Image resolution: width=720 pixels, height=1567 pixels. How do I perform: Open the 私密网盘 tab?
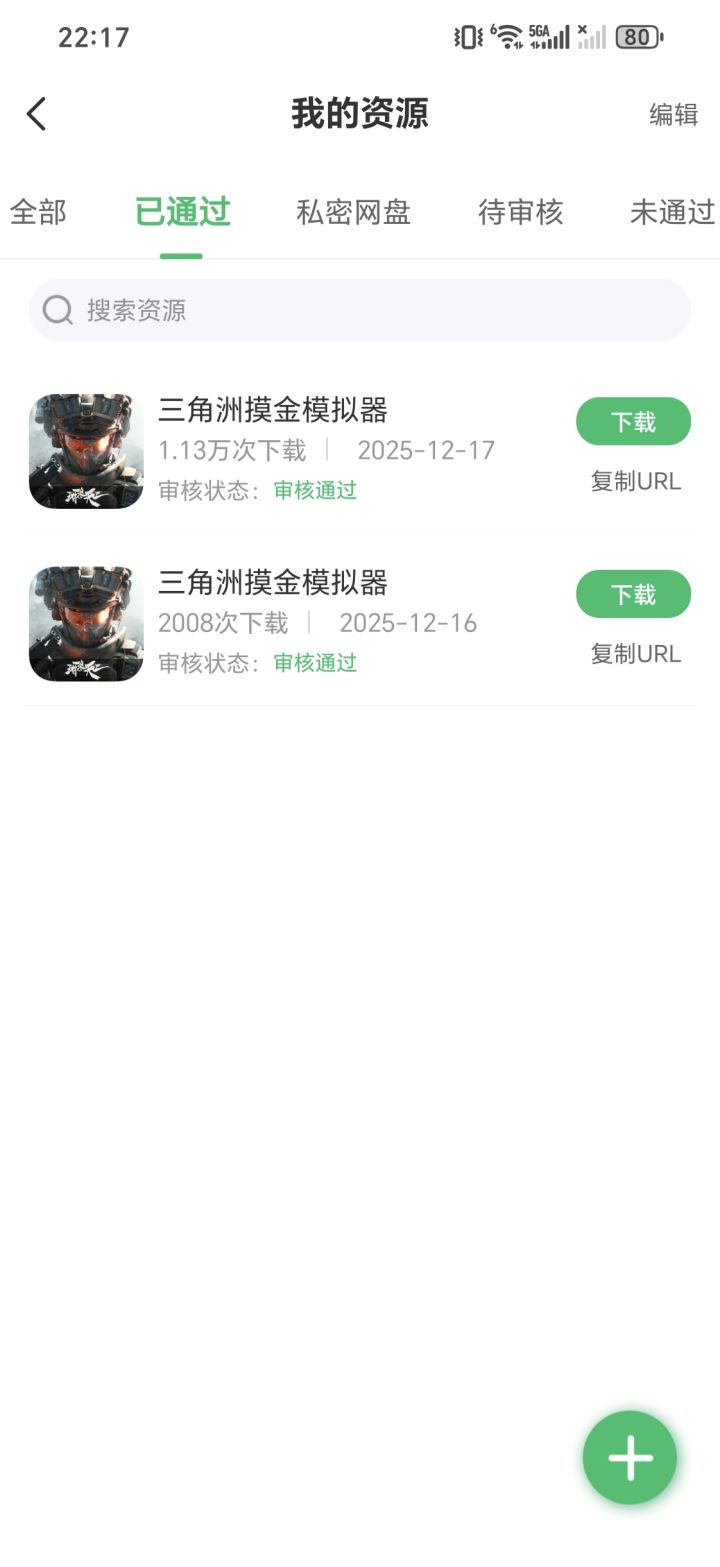353,212
